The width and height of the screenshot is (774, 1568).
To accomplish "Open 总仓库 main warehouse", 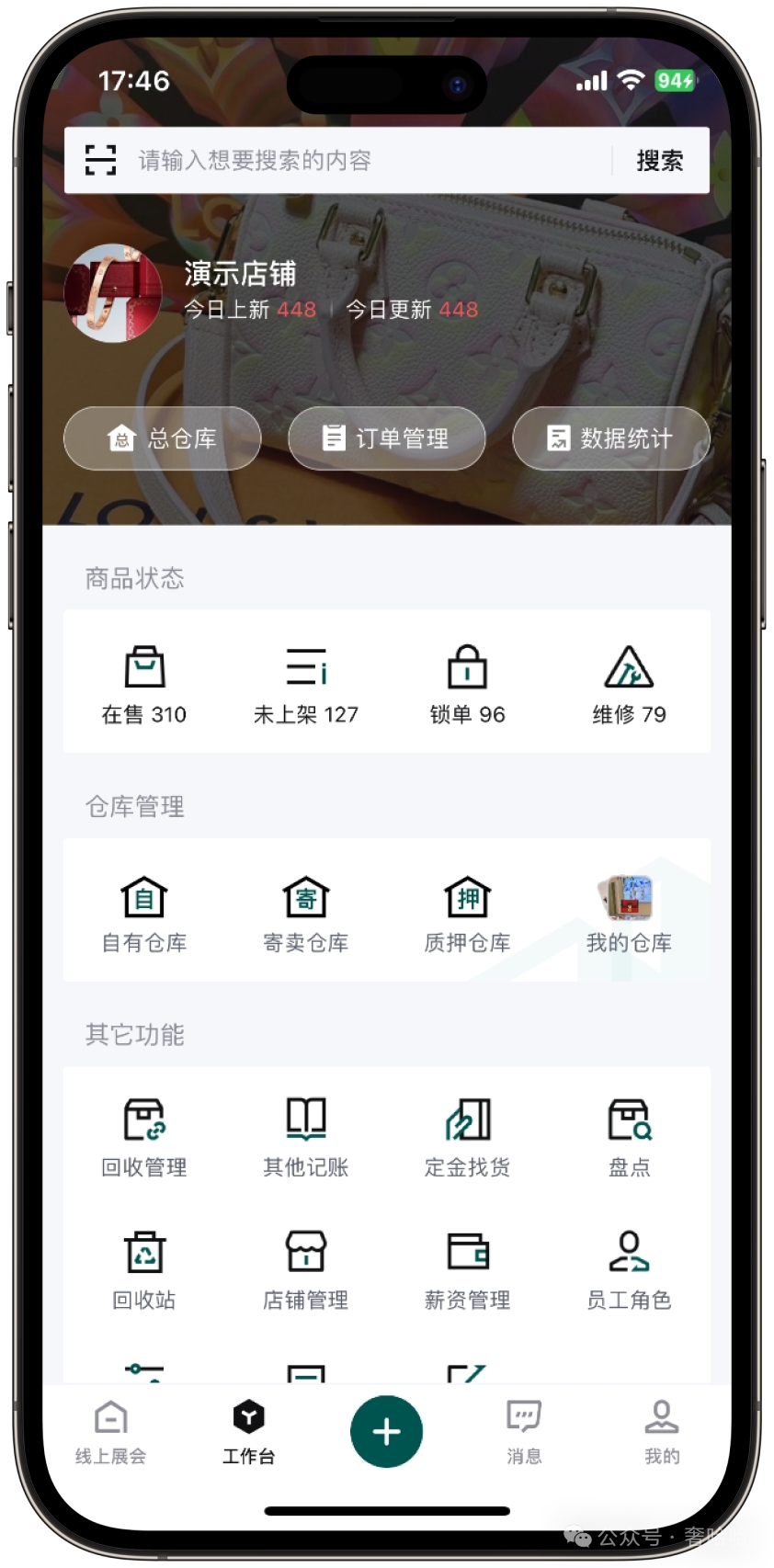I will coord(163,438).
